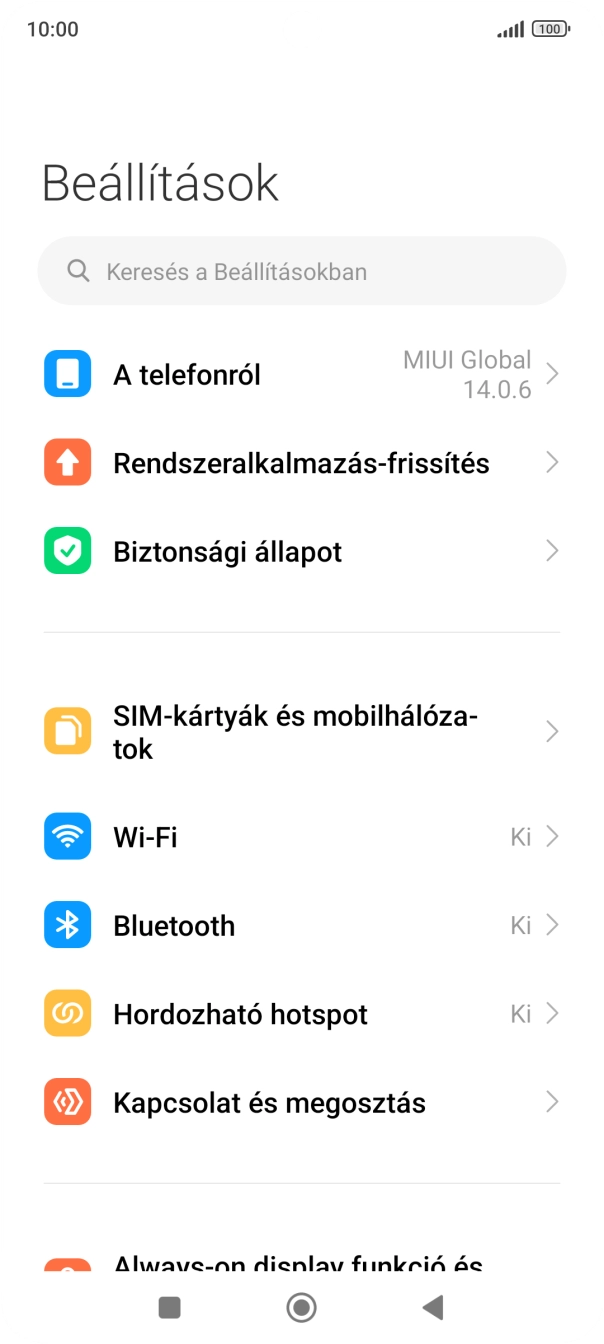Open Rendszeralkalmazás-frissítés
The image size is (604, 1344).
coord(302,463)
